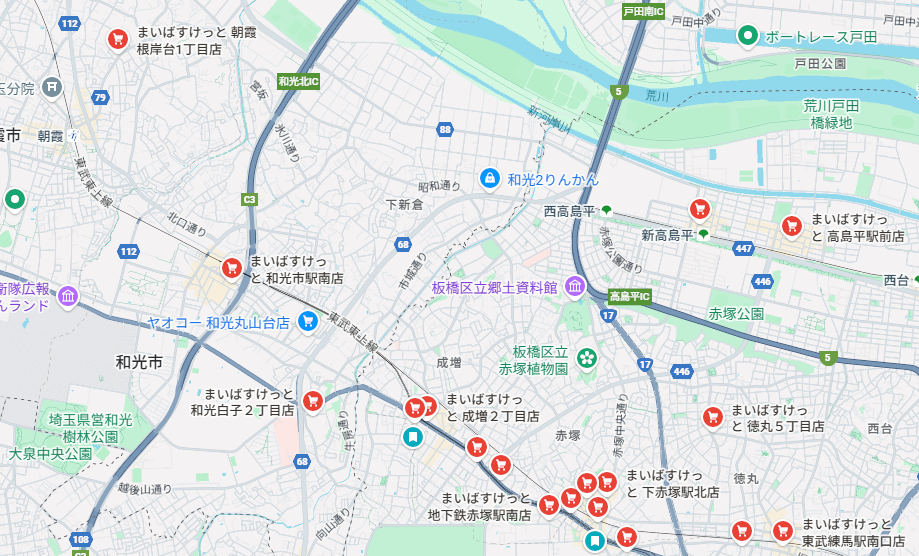The image size is (919, 556).
Task: Open the まいばすけっと 朝霞根岸台1丁目店 pin
Action: [x=117, y=40]
